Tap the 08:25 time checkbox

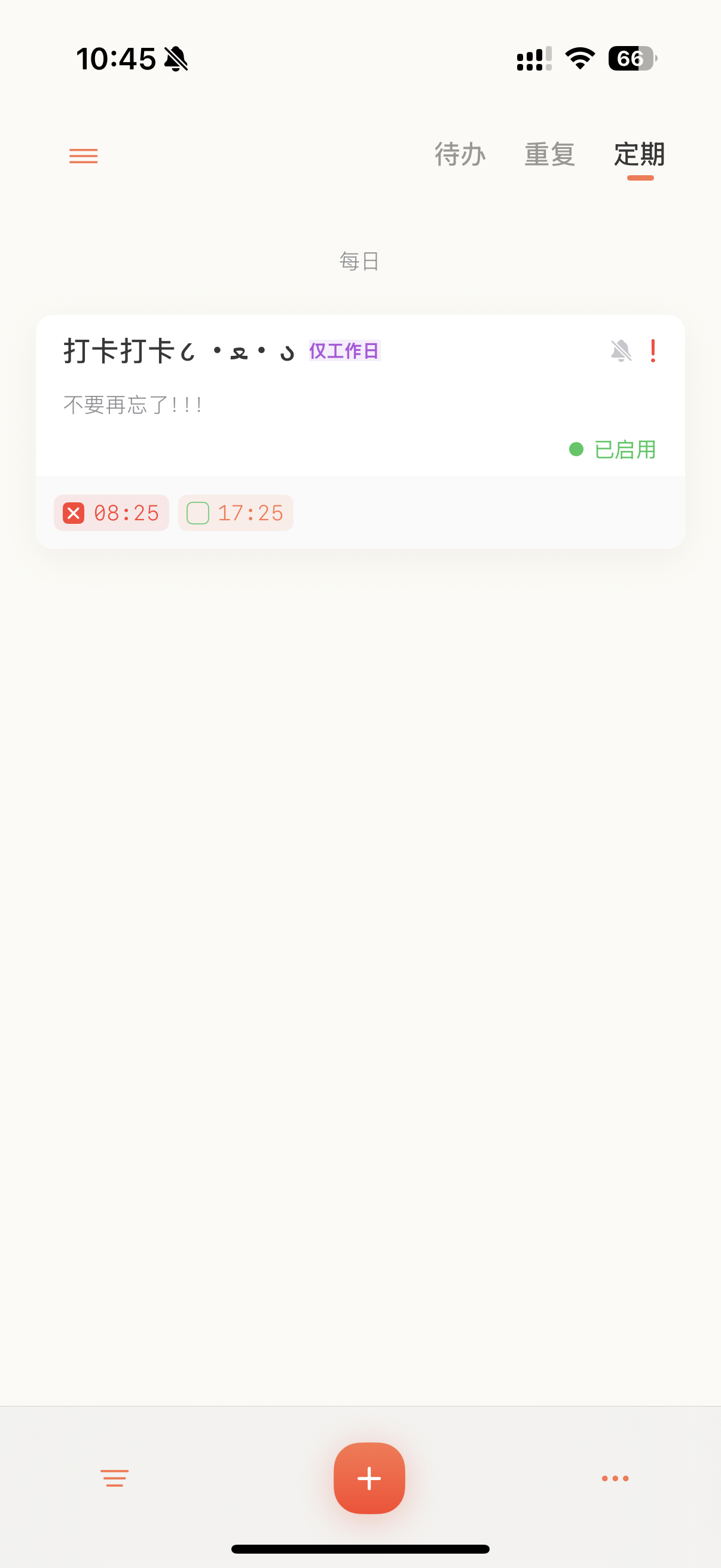point(74,513)
